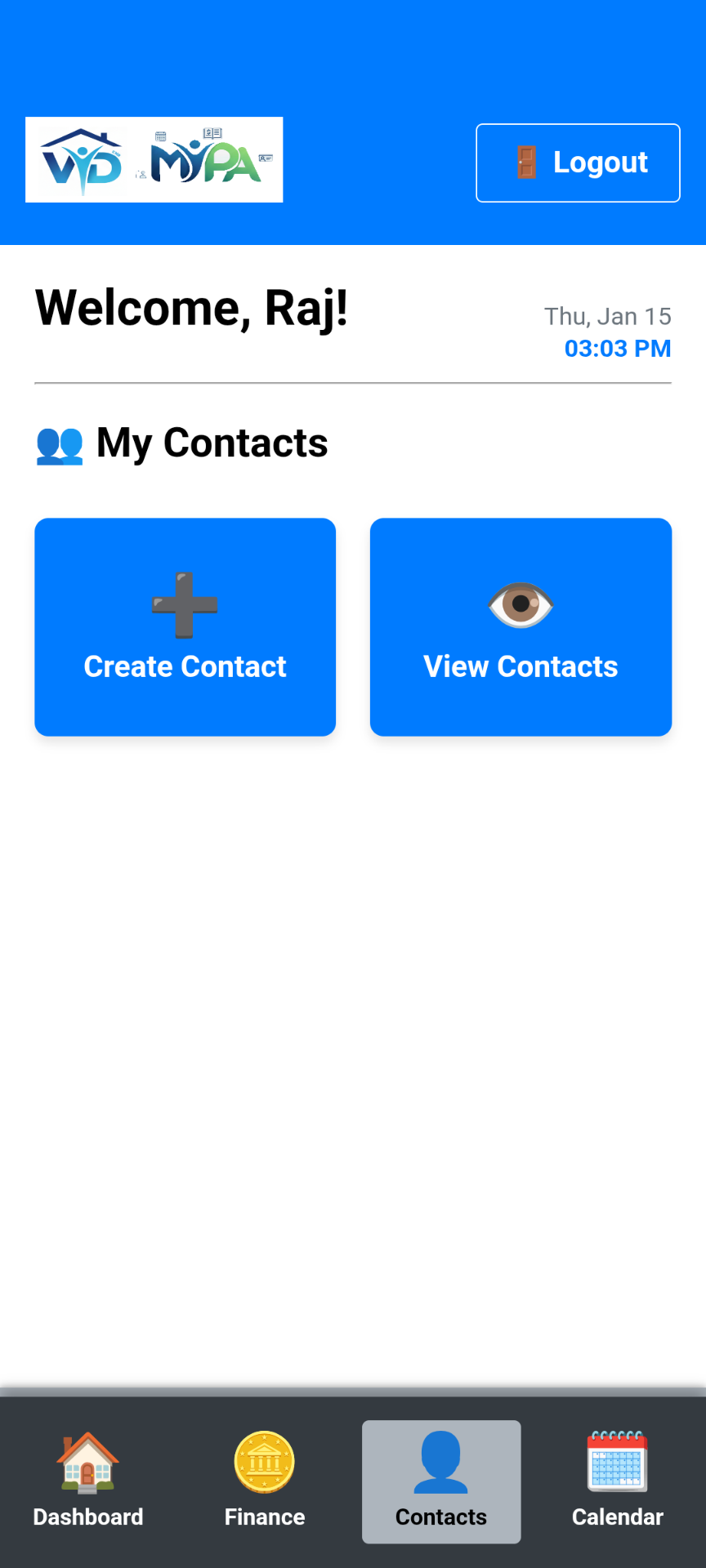
Task: Go to the Finance tab
Action: click(265, 1481)
